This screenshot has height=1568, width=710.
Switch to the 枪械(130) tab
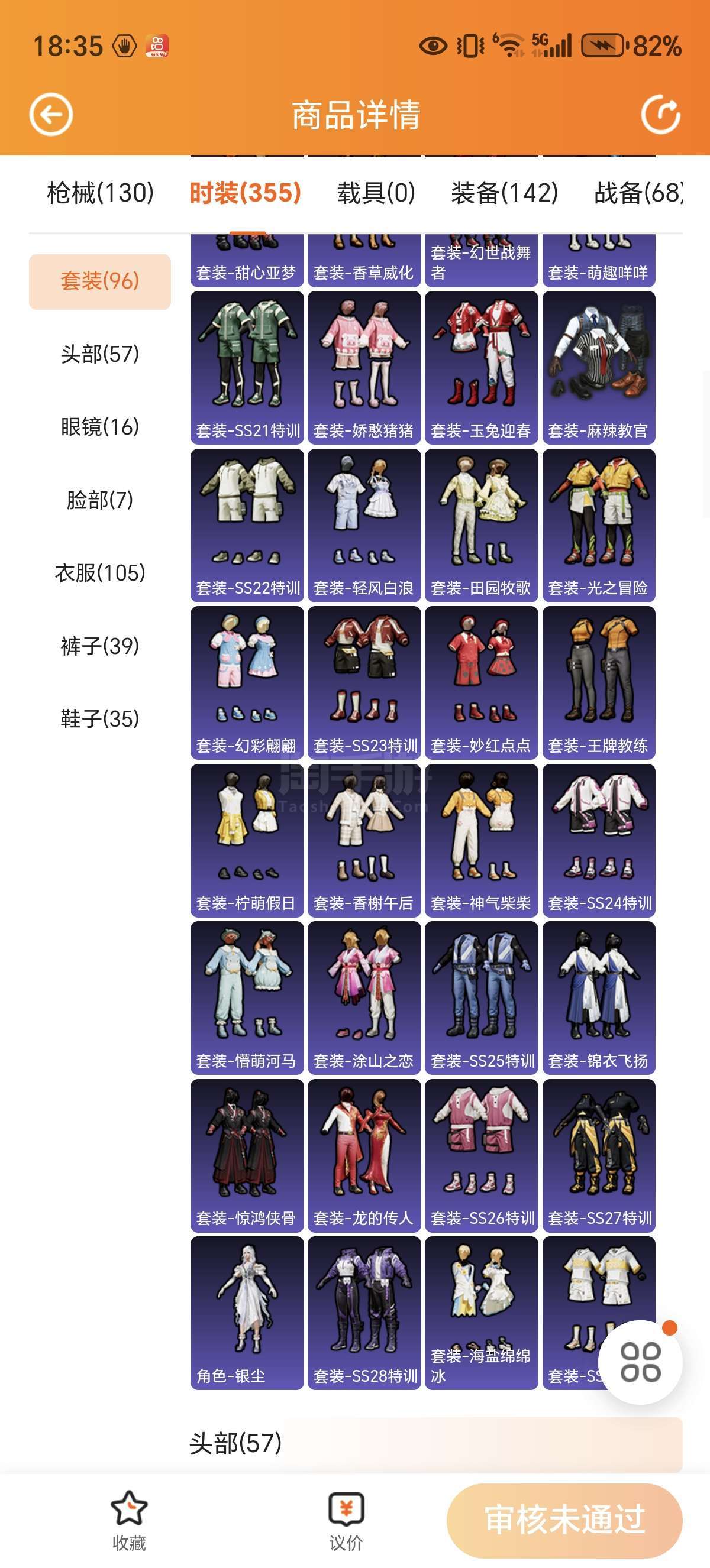[101, 193]
